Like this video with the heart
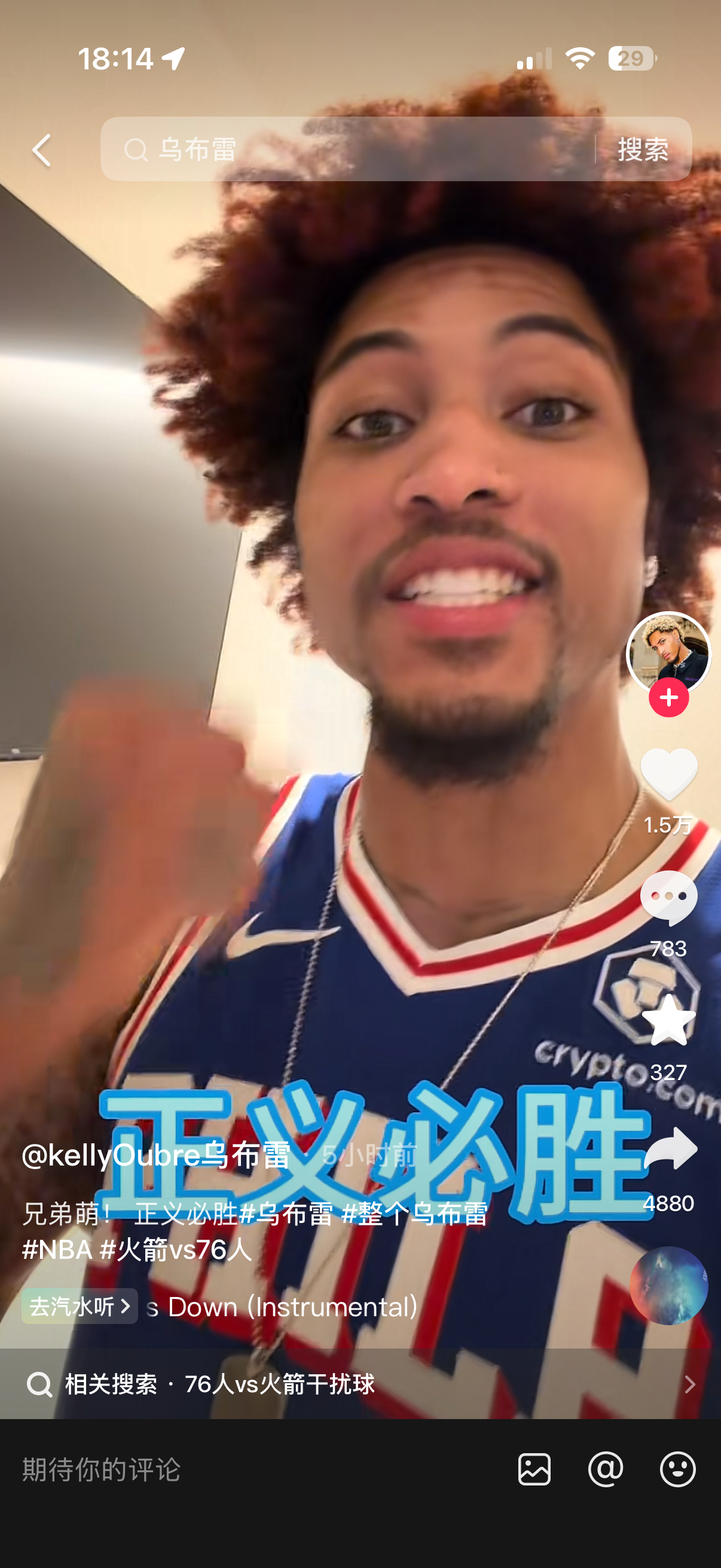 [x=668, y=774]
